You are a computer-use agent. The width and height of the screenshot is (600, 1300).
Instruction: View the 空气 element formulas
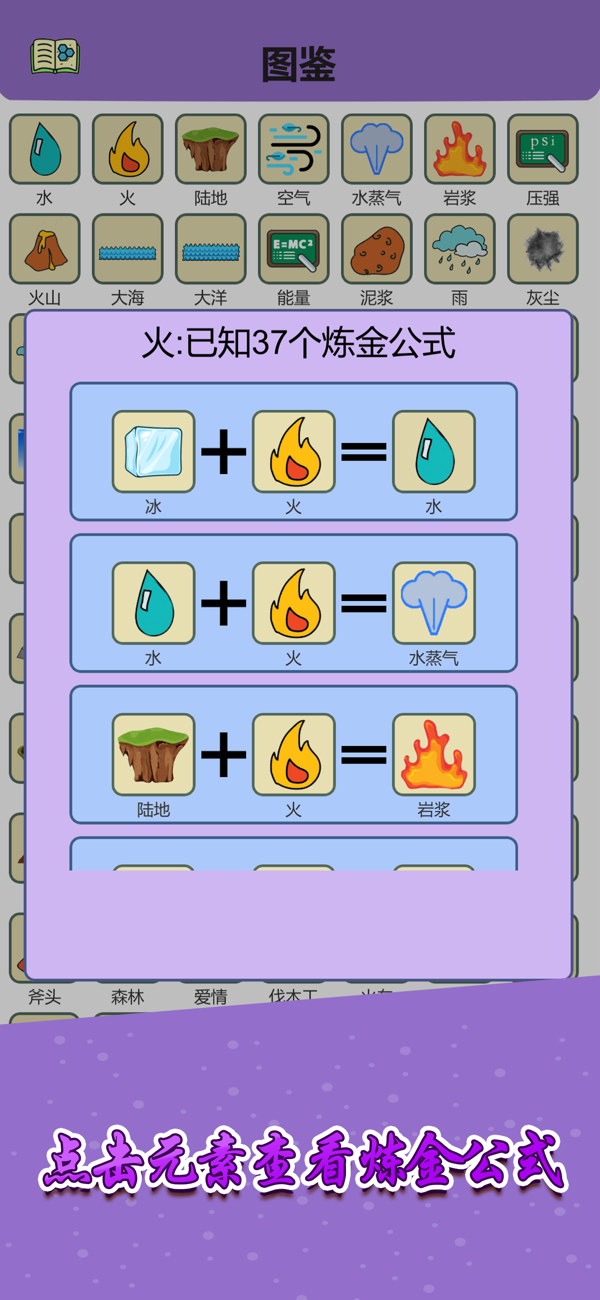(293, 149)
